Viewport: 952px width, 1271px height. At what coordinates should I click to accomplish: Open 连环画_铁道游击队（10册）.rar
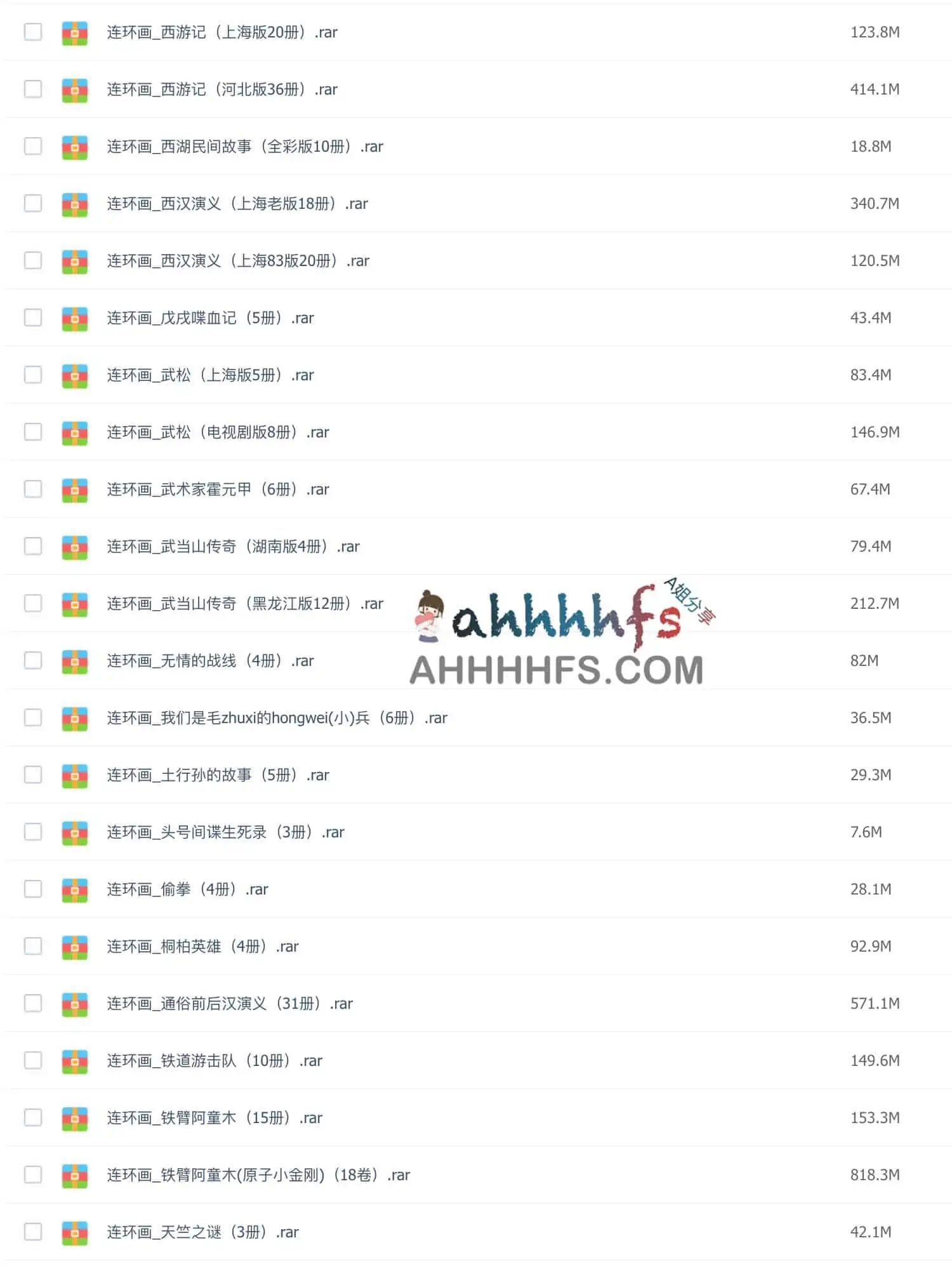215,1061
